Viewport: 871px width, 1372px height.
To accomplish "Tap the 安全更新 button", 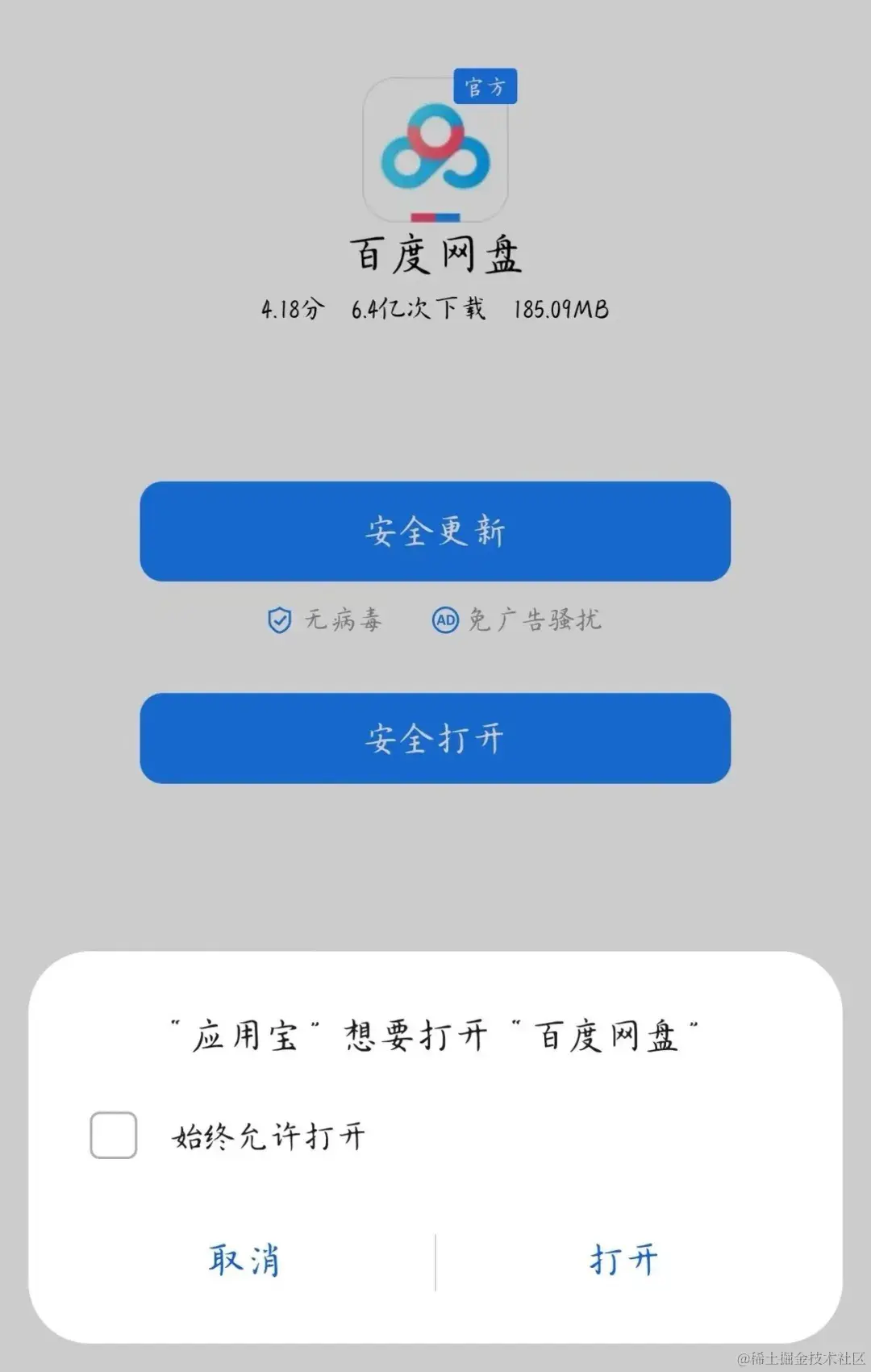I will tap(435, 532).
